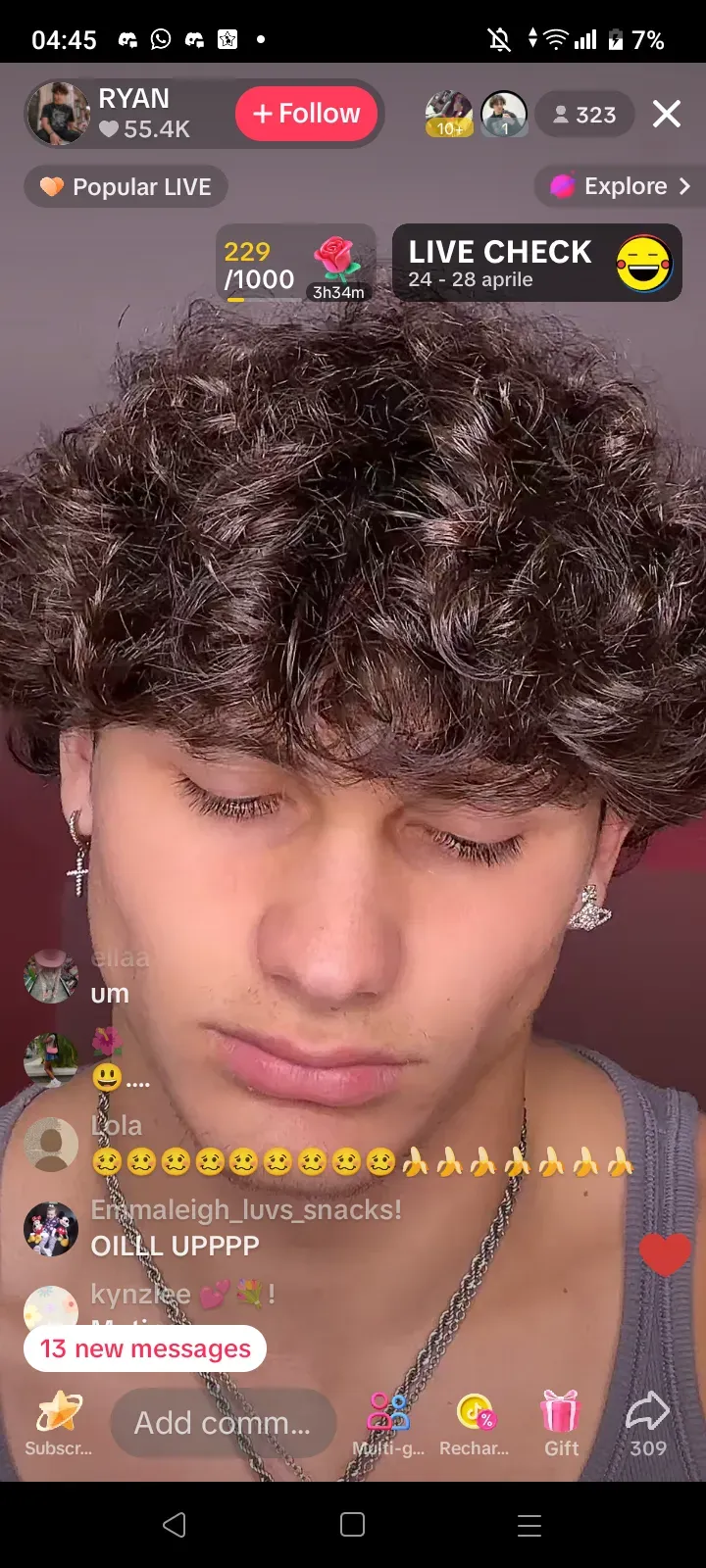Open the Gift panel
Screen dimensions: 706x1568
(561, 1422)
